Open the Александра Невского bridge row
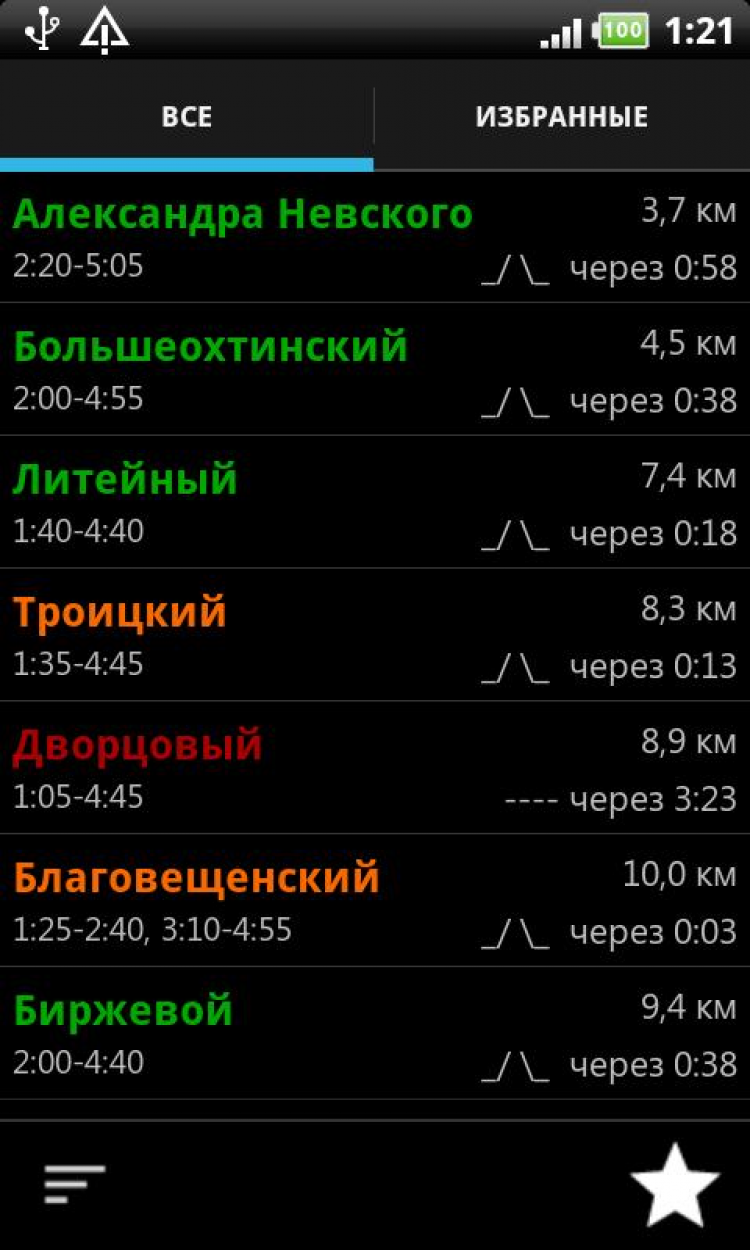 point(375,238)
